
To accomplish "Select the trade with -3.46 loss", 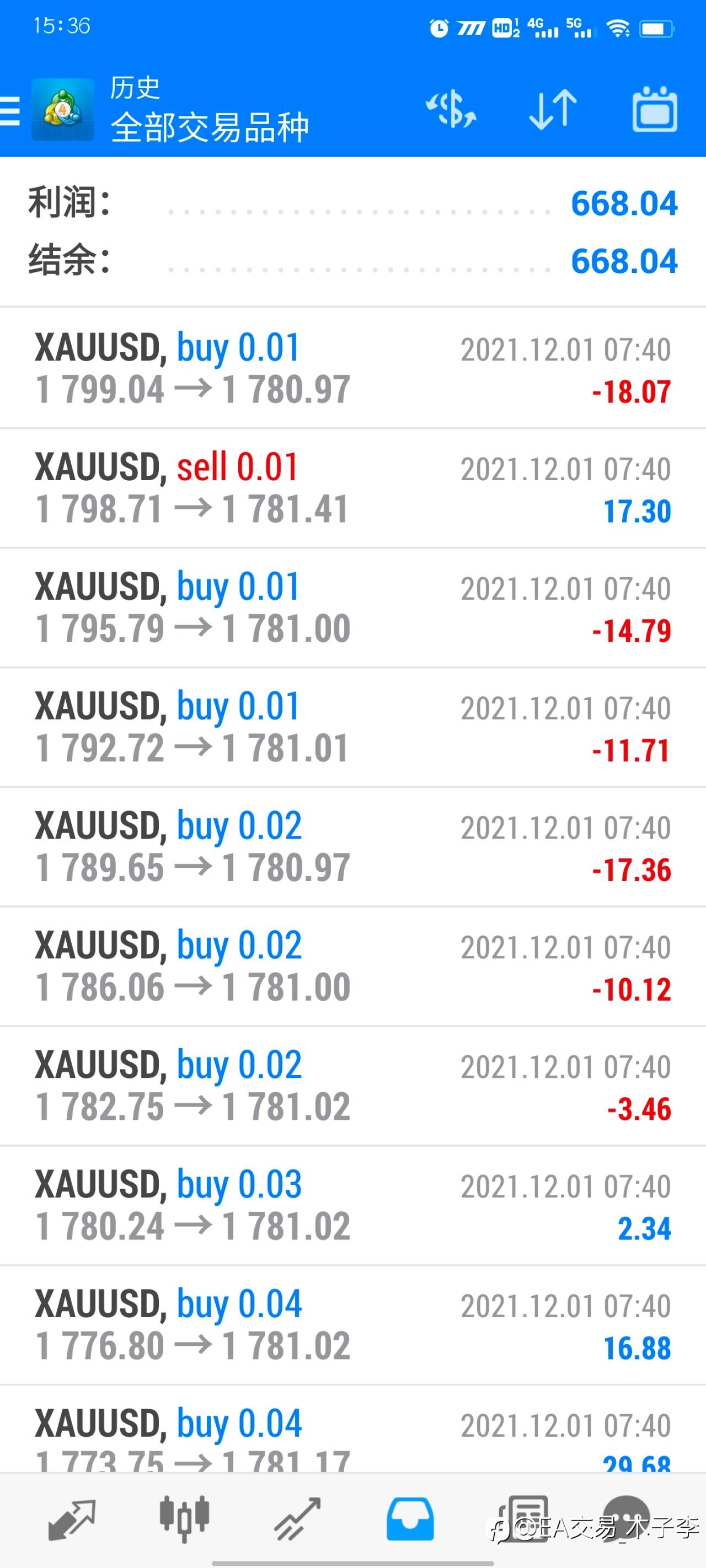I will coord(352,1086).
